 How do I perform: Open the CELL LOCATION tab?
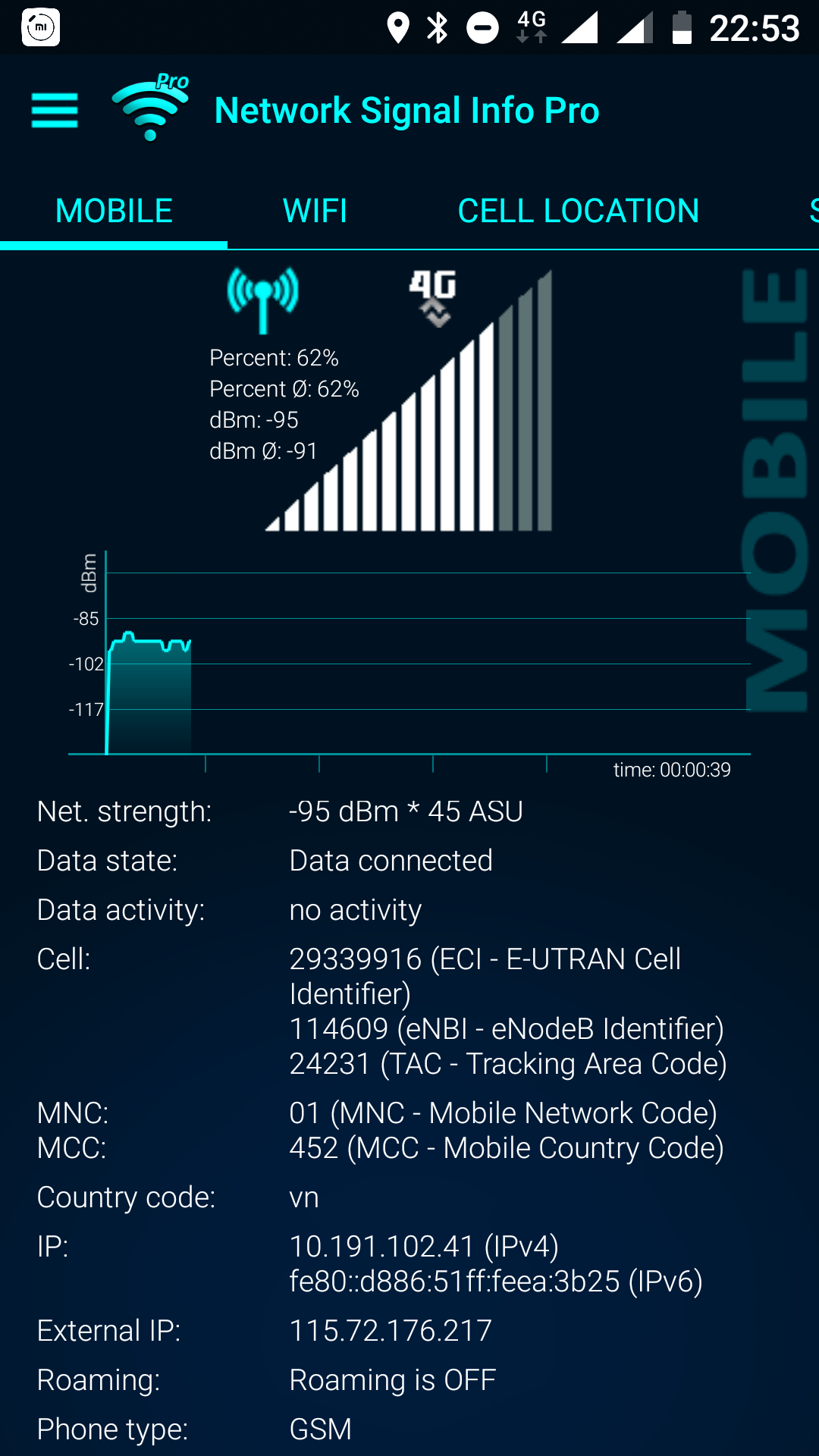coord(578,211)
